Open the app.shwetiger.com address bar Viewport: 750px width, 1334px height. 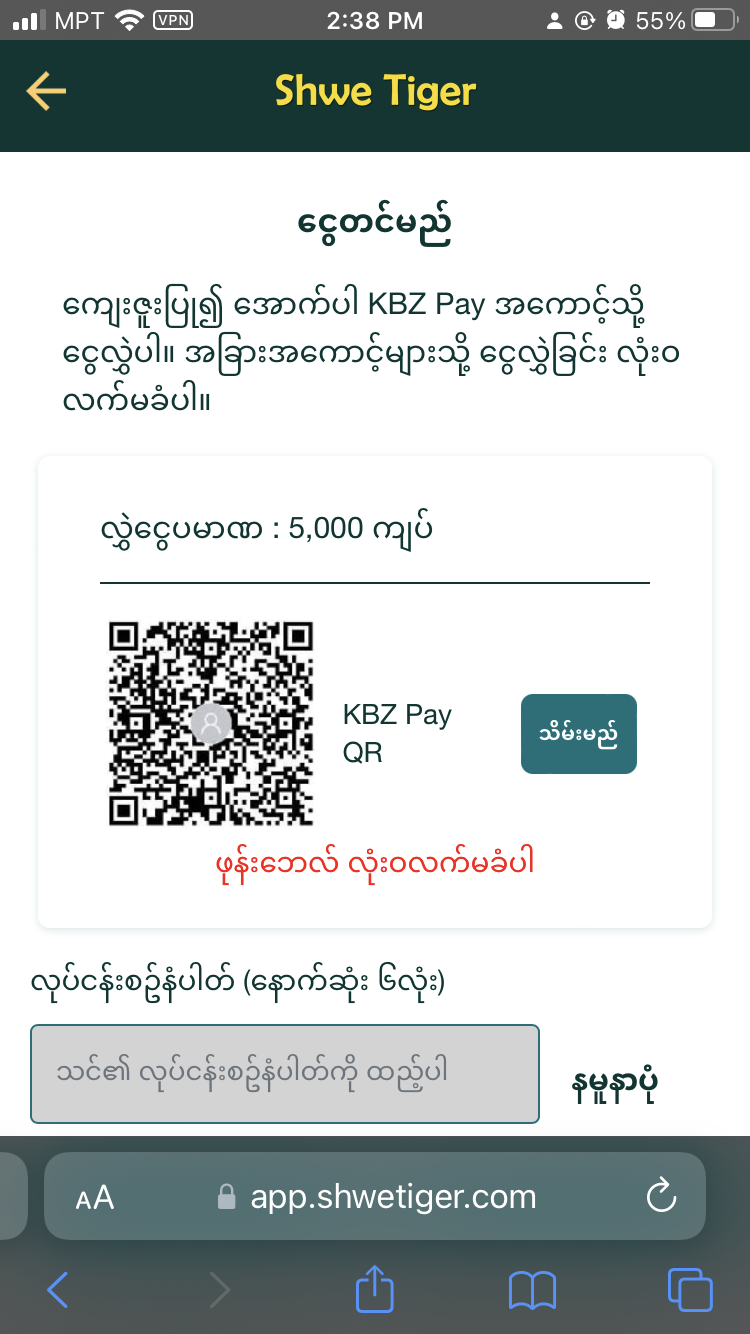coord(392,1197)
